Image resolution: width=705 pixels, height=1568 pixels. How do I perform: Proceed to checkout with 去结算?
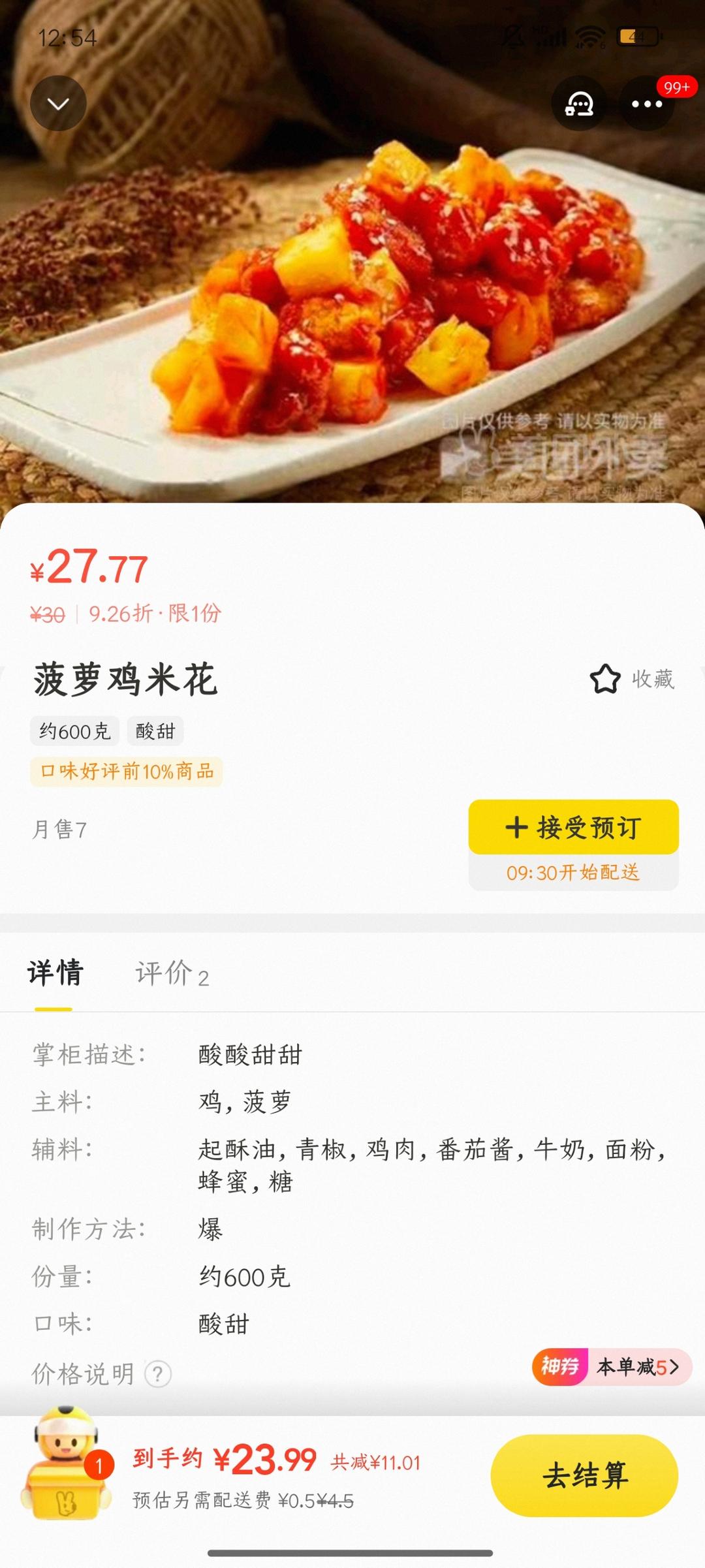(584, 1476)
